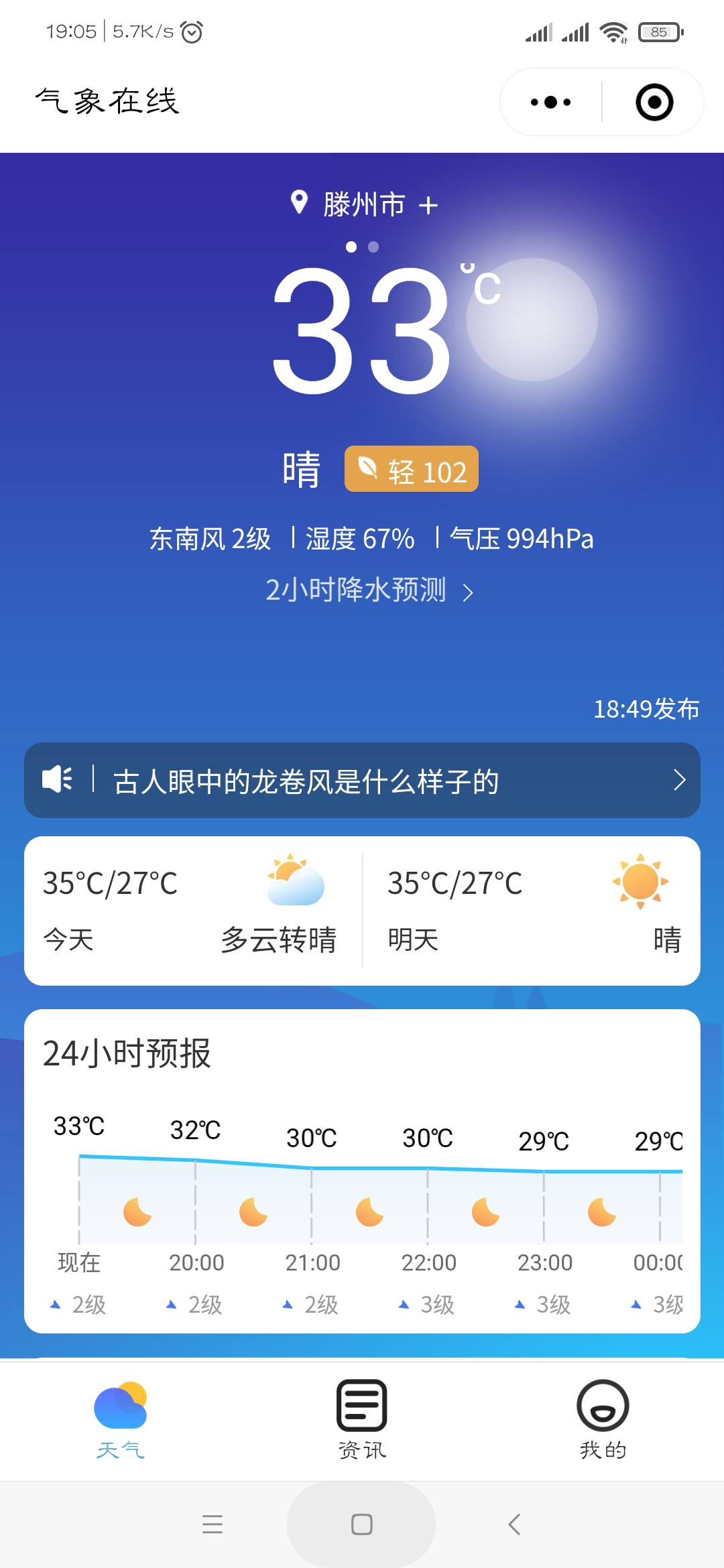Read the 古人眼中的龙卷风 news banner
The image size is (724, 1568).
[x=362, y=781]
